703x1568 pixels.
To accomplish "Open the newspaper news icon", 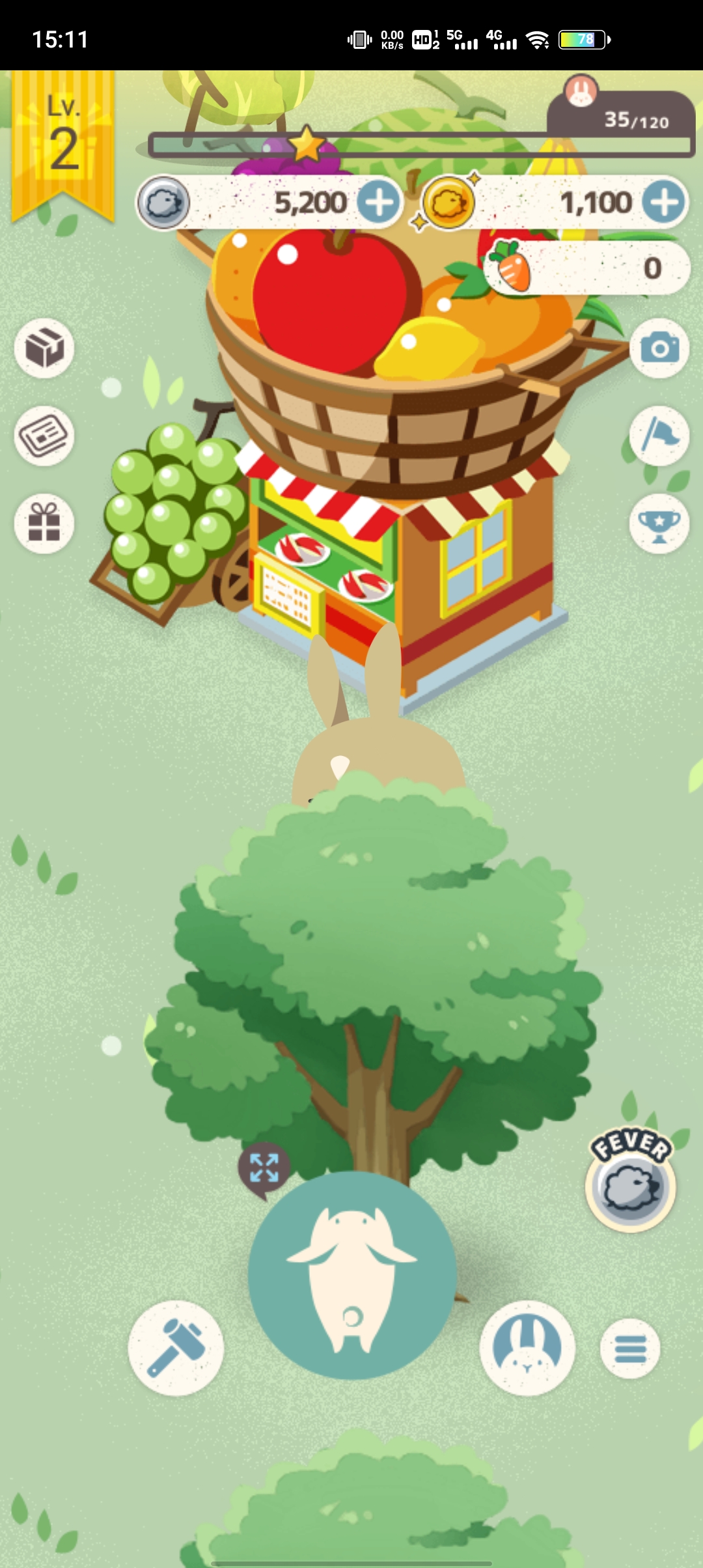I will (44, 436).
